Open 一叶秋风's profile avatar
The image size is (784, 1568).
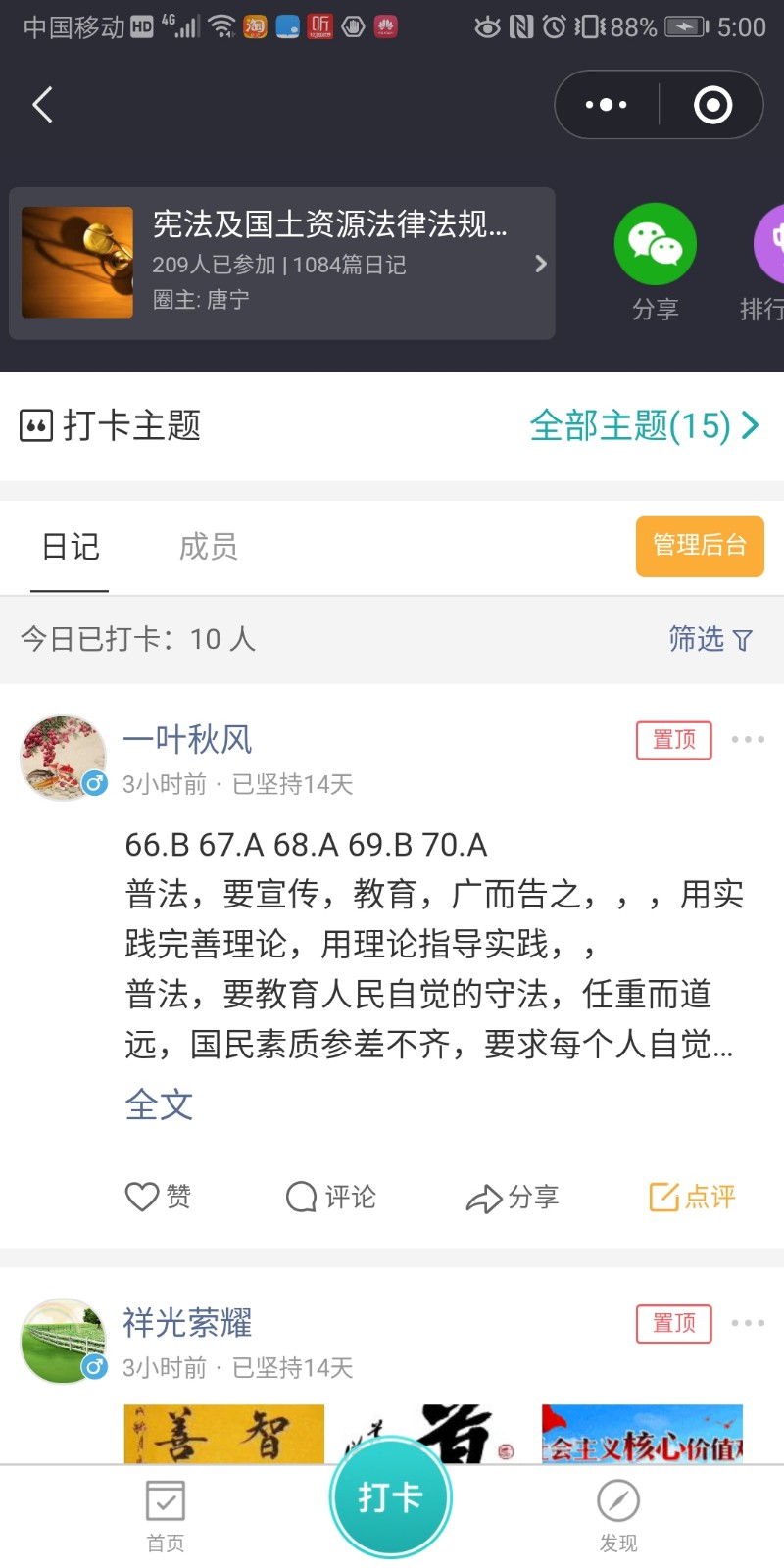[64, 758]
